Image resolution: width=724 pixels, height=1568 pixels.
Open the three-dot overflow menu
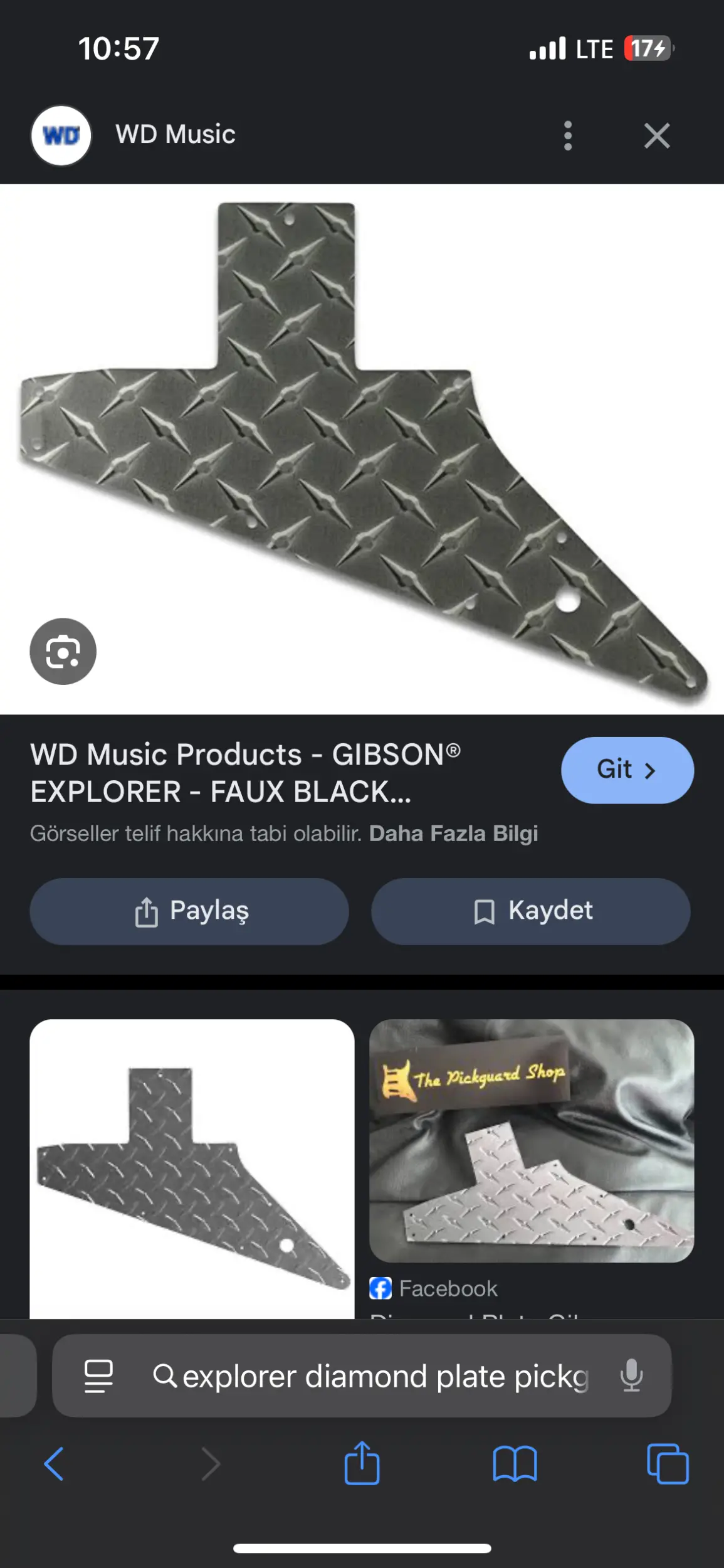(x=567, y=135)
